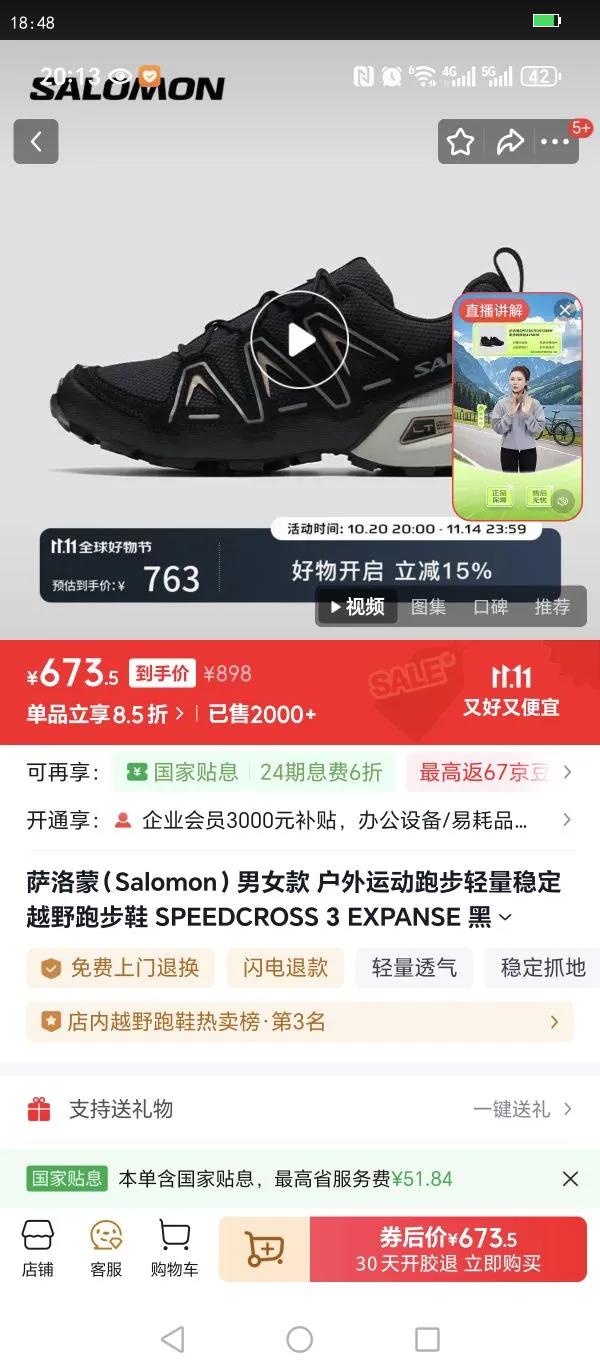This screenshot has height=1372, width=600.
Task: Open 一键送礼 gift option
Action: click(x=522, y=1109)
